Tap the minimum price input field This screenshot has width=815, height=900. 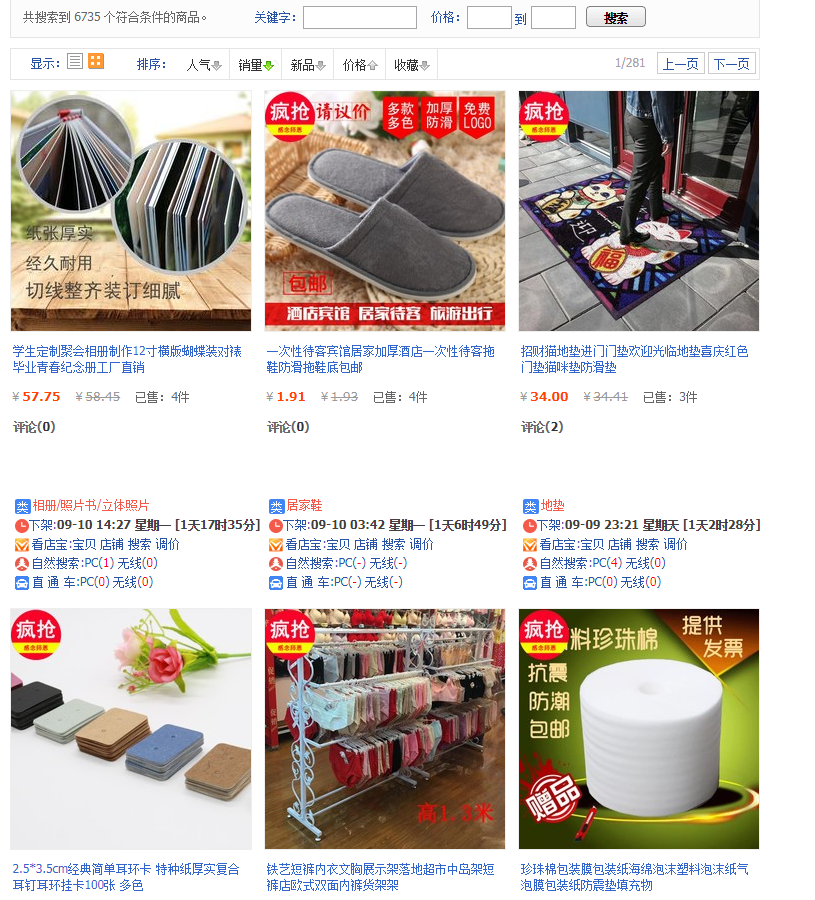[489, 17]
